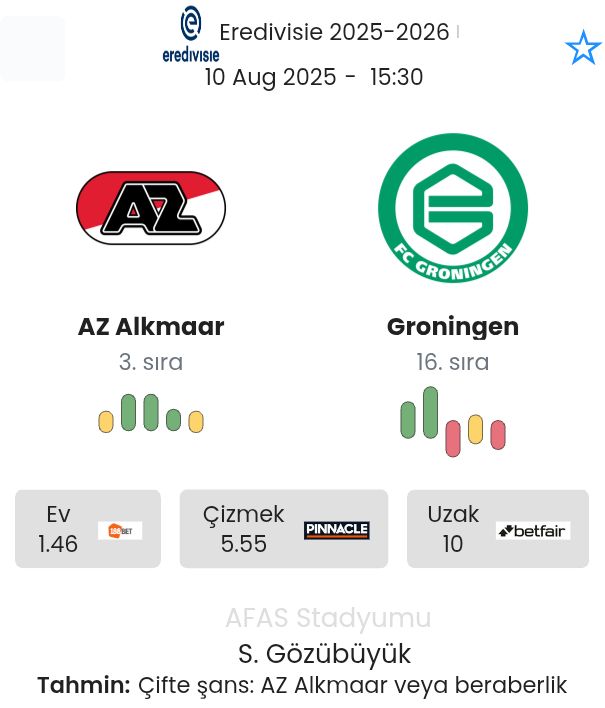
Task: Open the AZ Alkmaar team page
Action: point(151,327)
